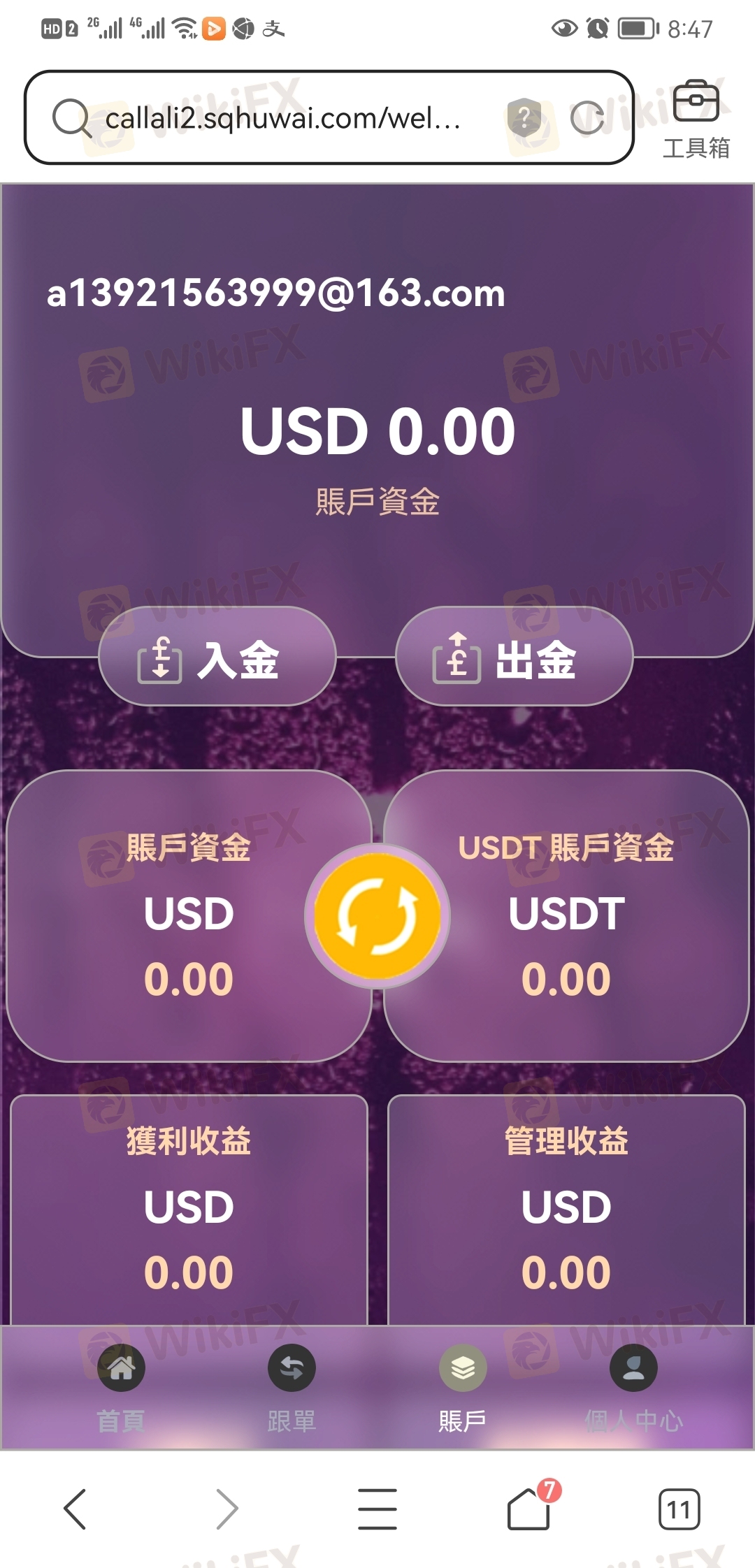Tap the yellow USD/USDT swap button
The image size is (755, 1568).
coord(377,916)
